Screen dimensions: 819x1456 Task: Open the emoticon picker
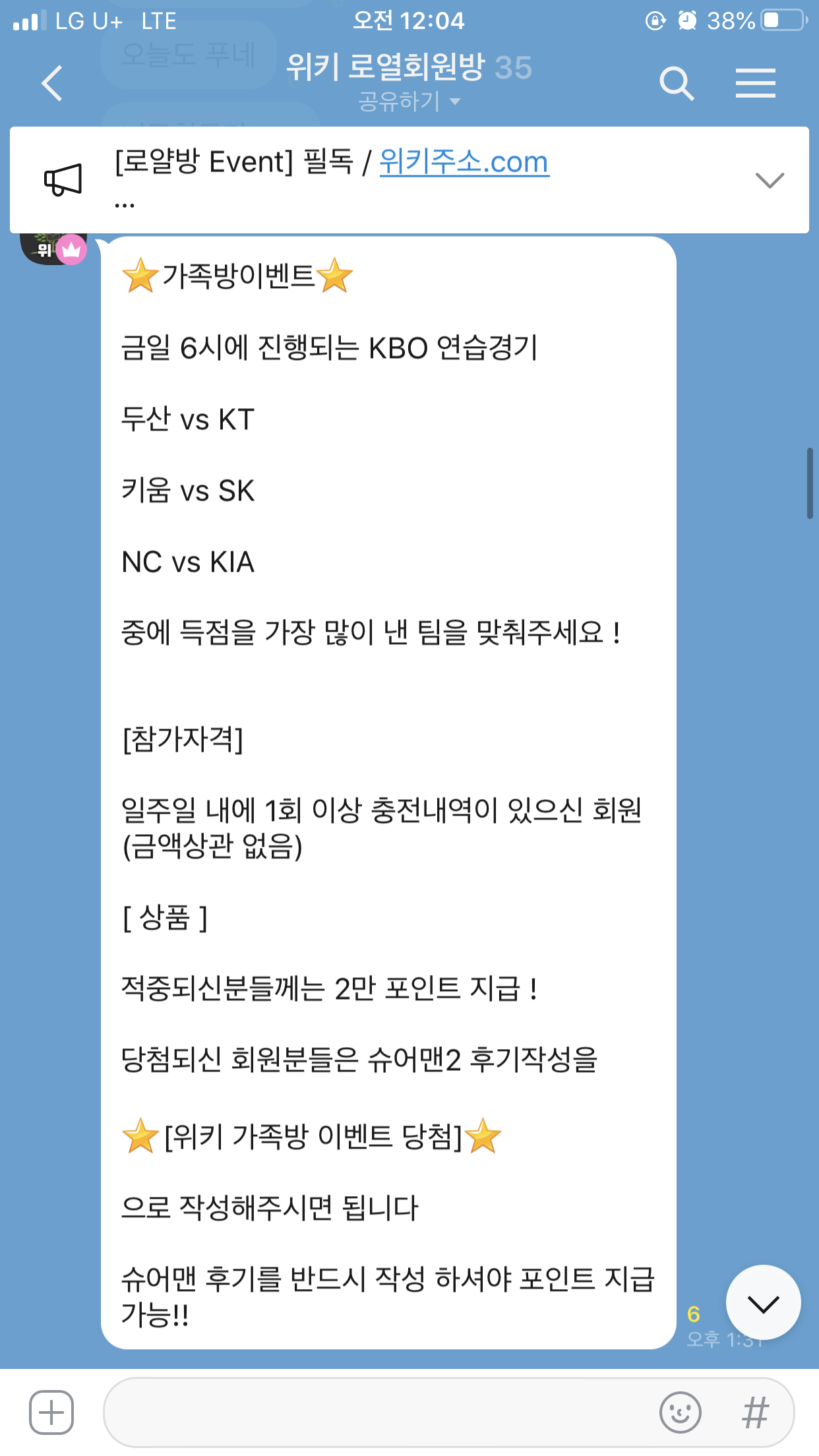tap(680, 1412)
